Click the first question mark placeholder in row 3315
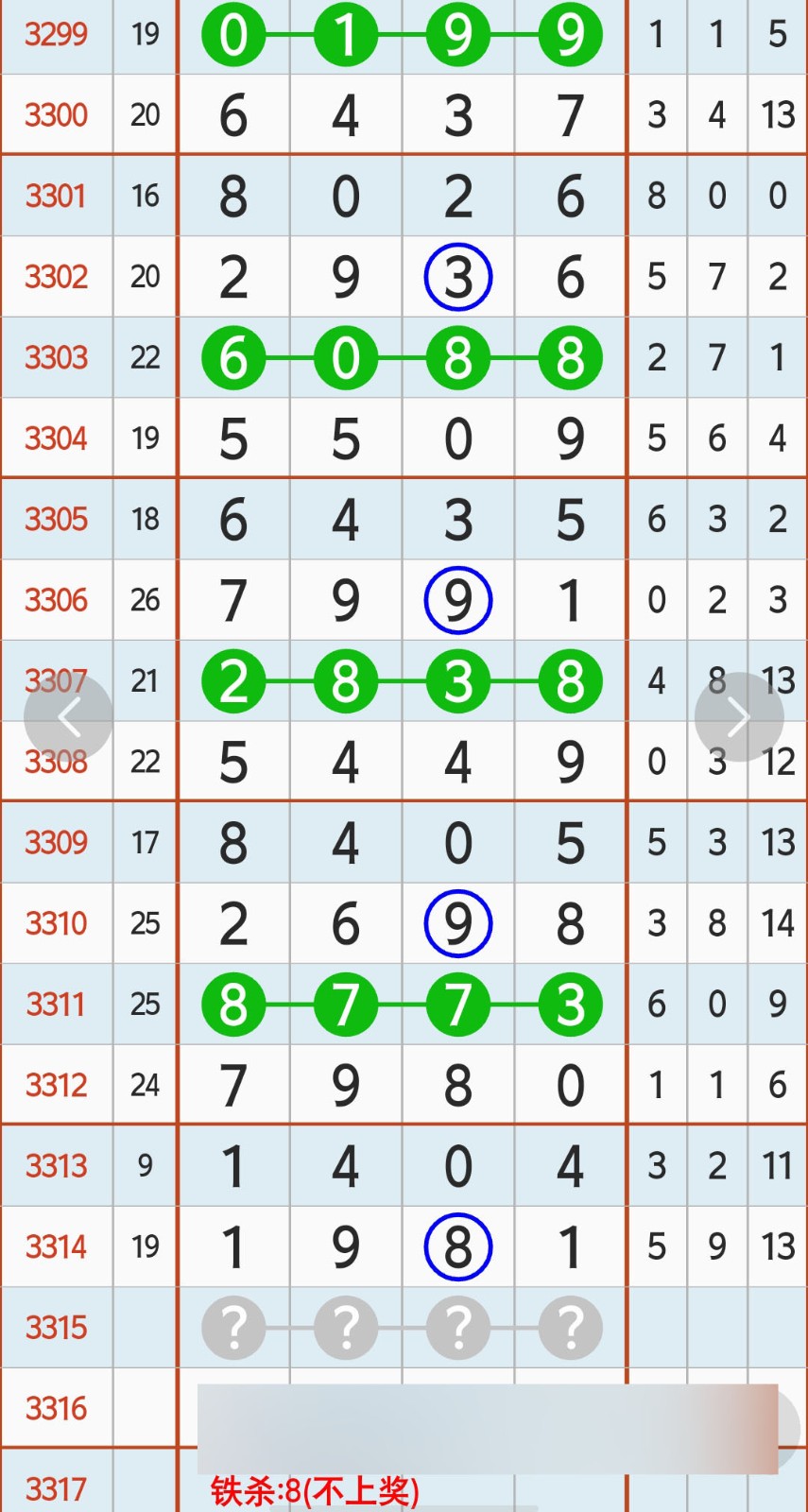 point(233,1328)
